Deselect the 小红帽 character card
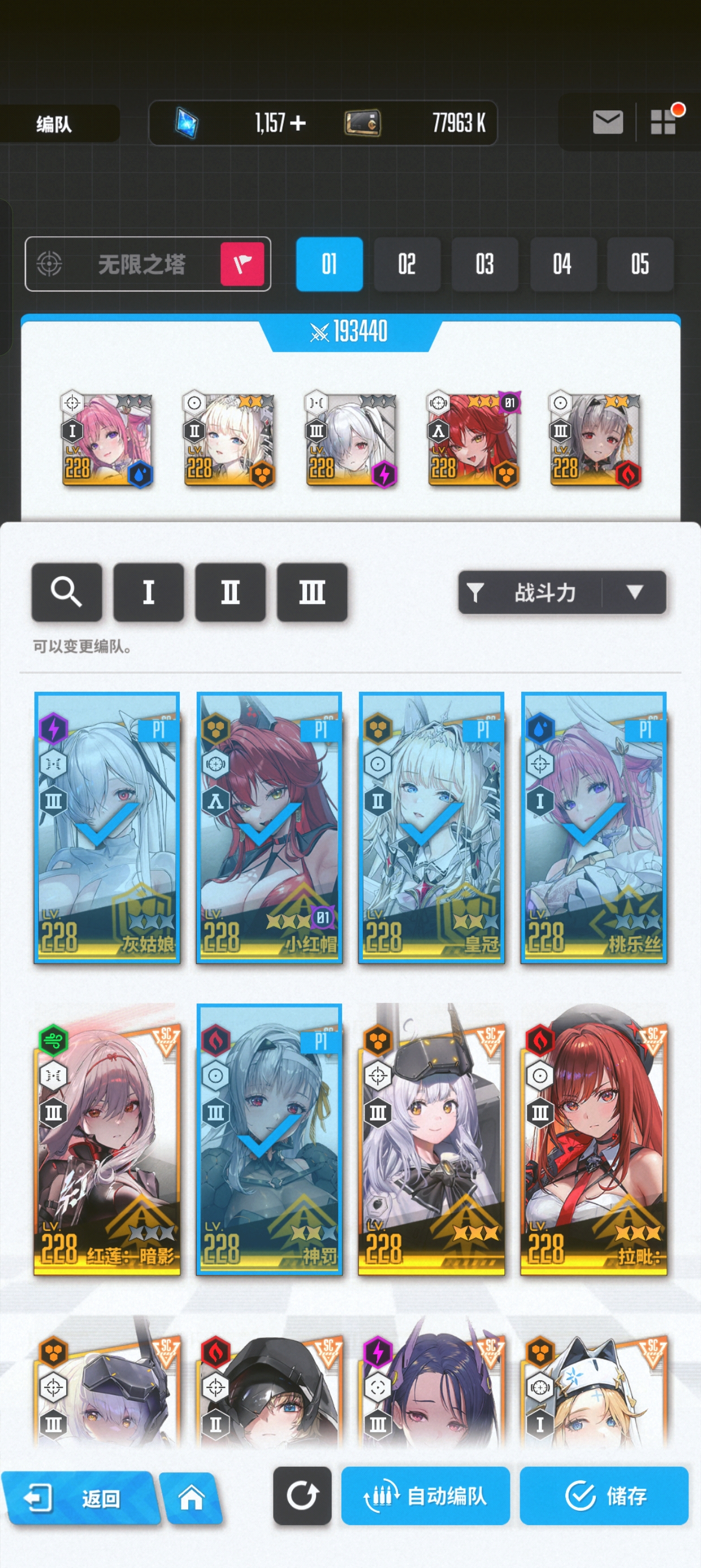Screen dimensions: 701x1568 (269, 828)
